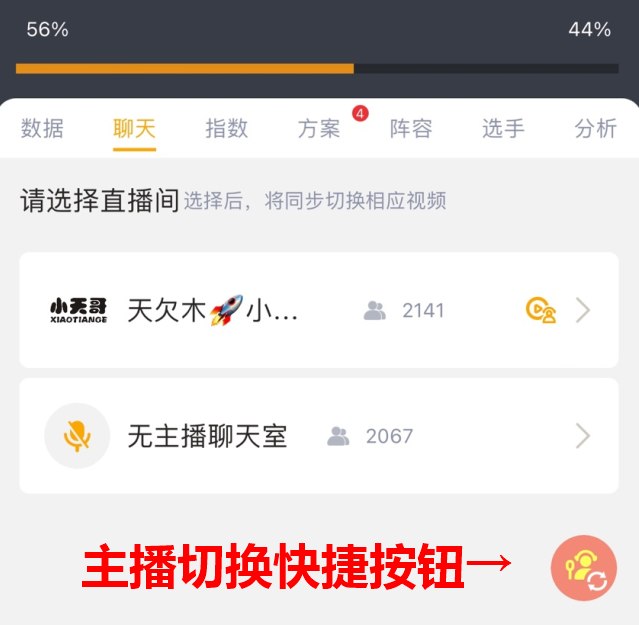Tap the floating anchor switch button

coord(584,568)
